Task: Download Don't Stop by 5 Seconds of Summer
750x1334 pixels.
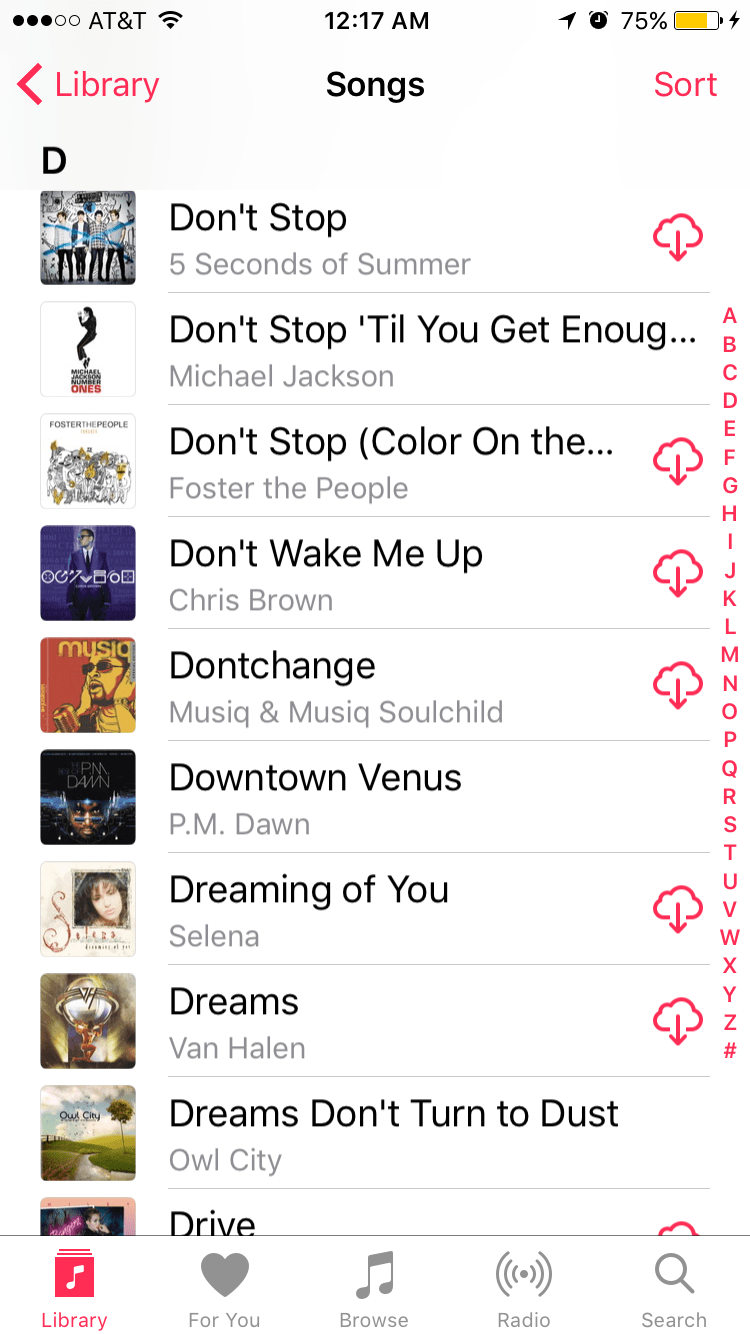Action: [677, 238]
